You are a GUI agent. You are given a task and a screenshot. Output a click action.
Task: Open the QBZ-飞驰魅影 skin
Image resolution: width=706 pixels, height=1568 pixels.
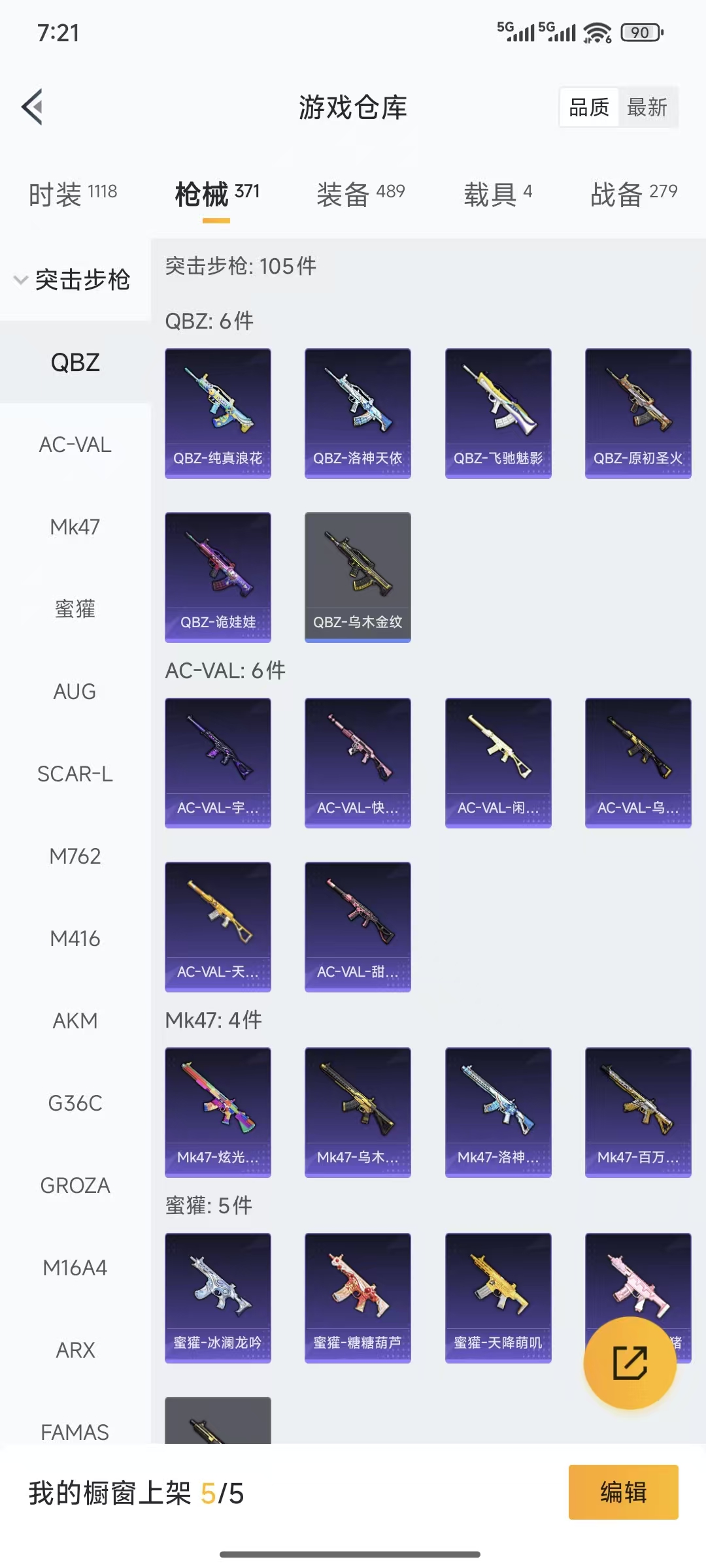(498, 413)
